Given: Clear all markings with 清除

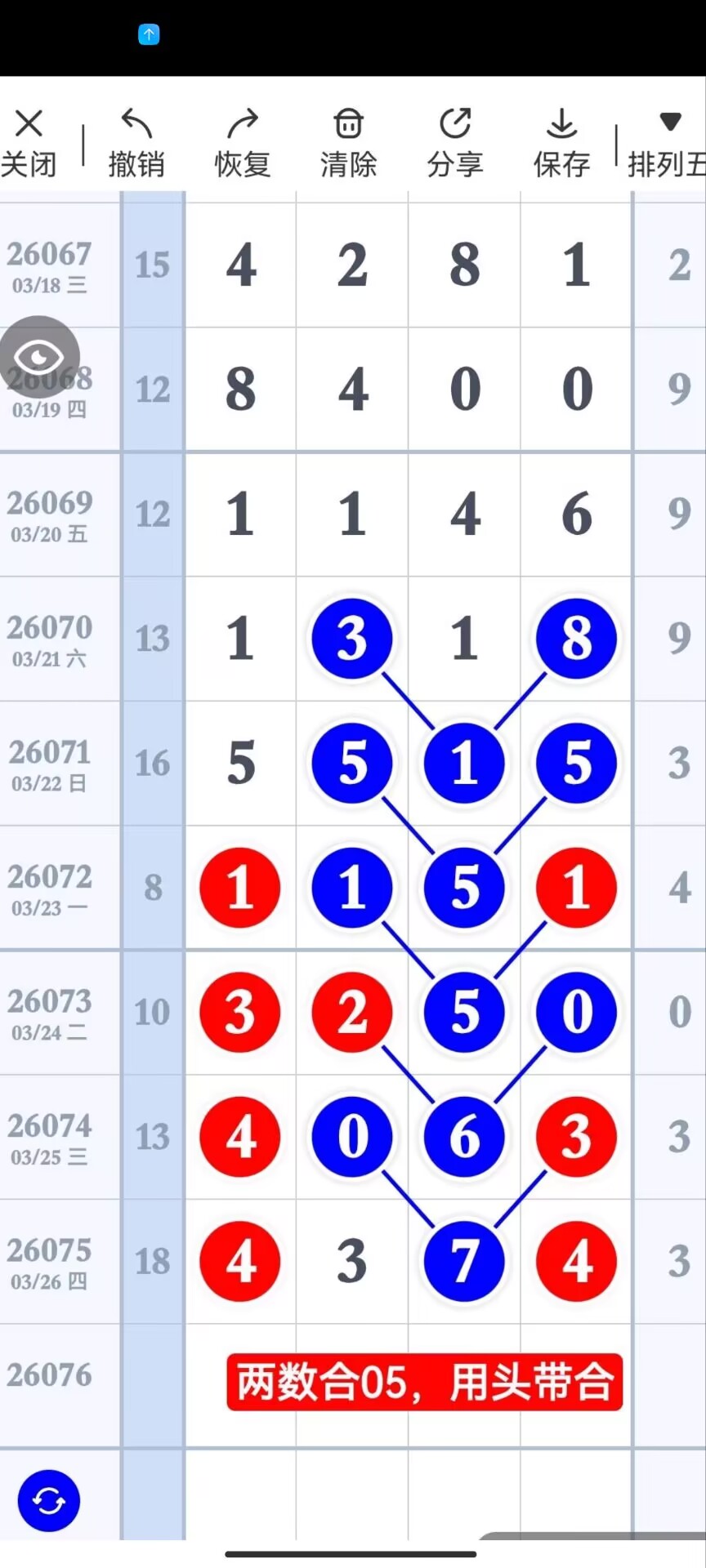Looking at the screenshot, I should [x=349, y=143].
